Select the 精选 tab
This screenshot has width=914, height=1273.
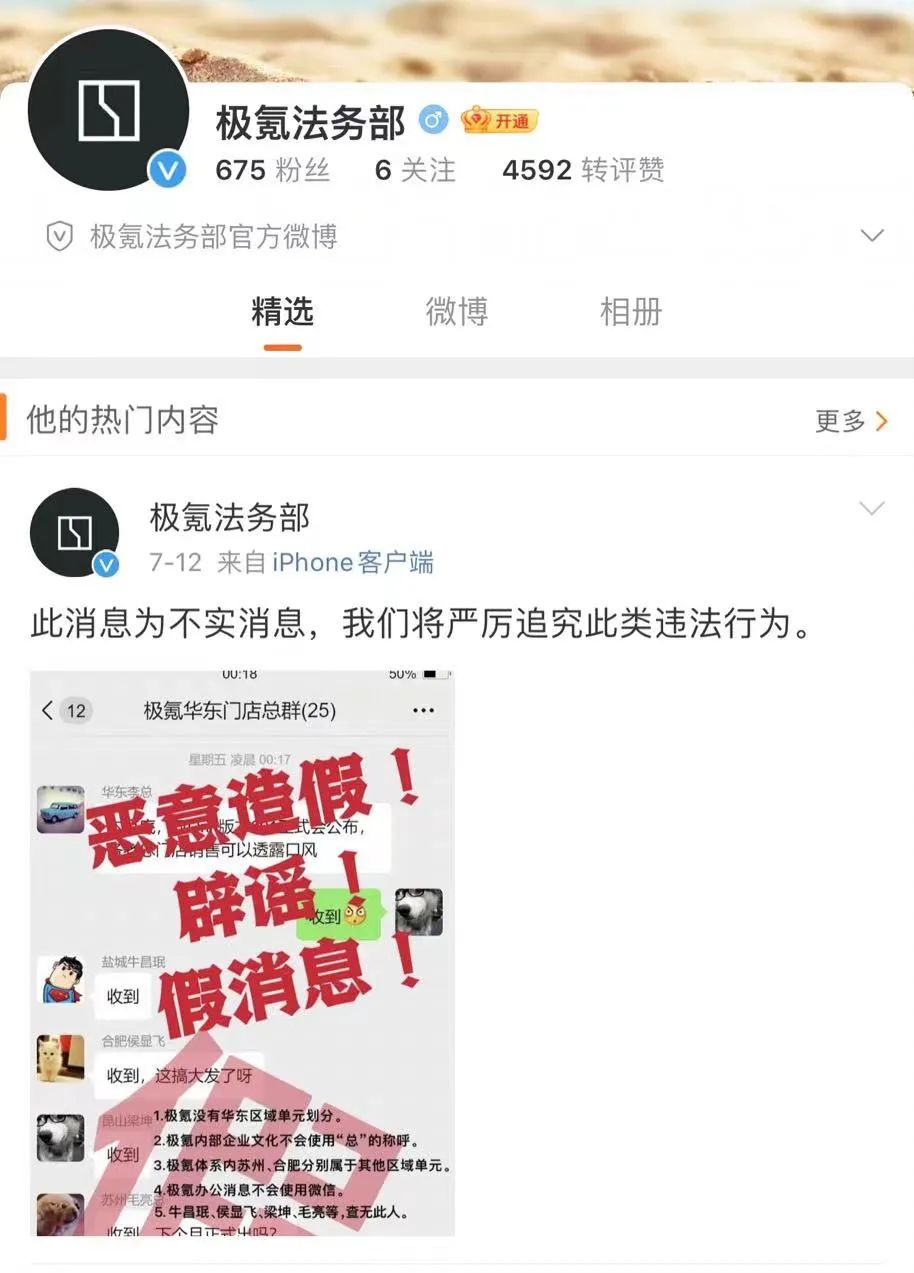[283, 312]
